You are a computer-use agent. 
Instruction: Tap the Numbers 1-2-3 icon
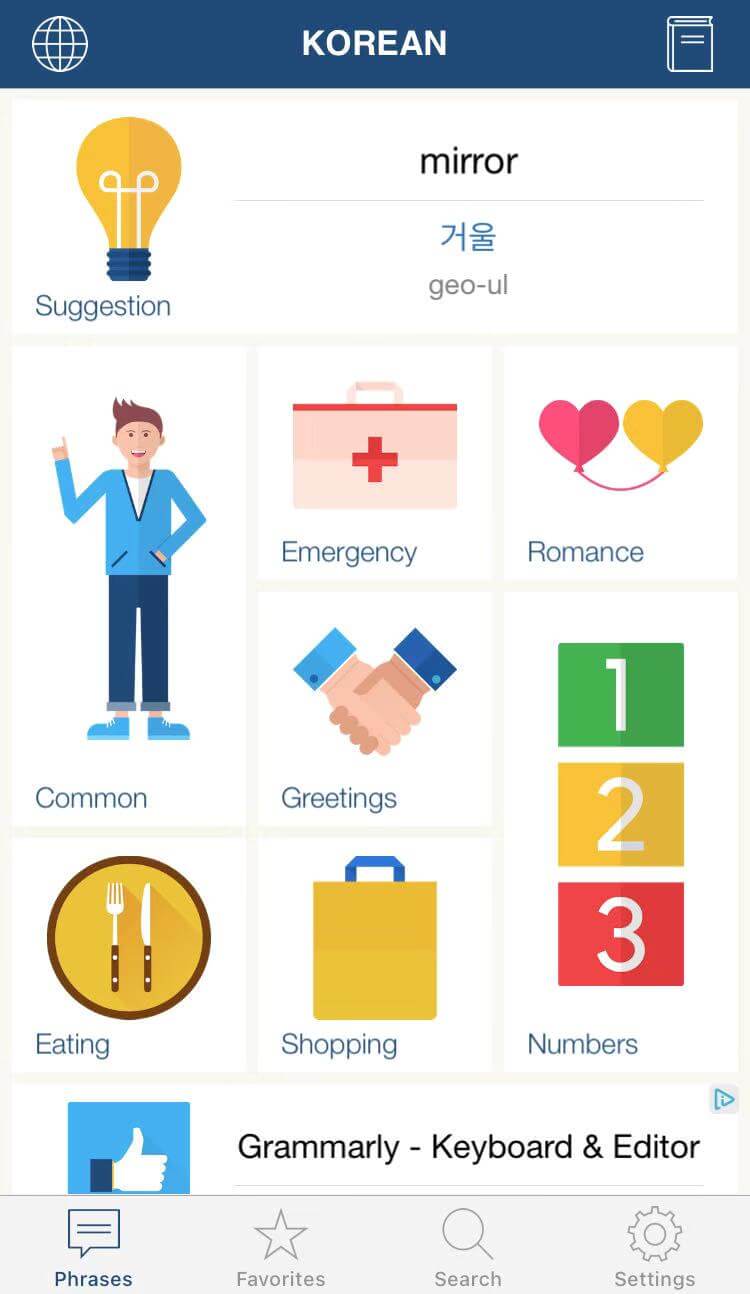coord(620,815)
